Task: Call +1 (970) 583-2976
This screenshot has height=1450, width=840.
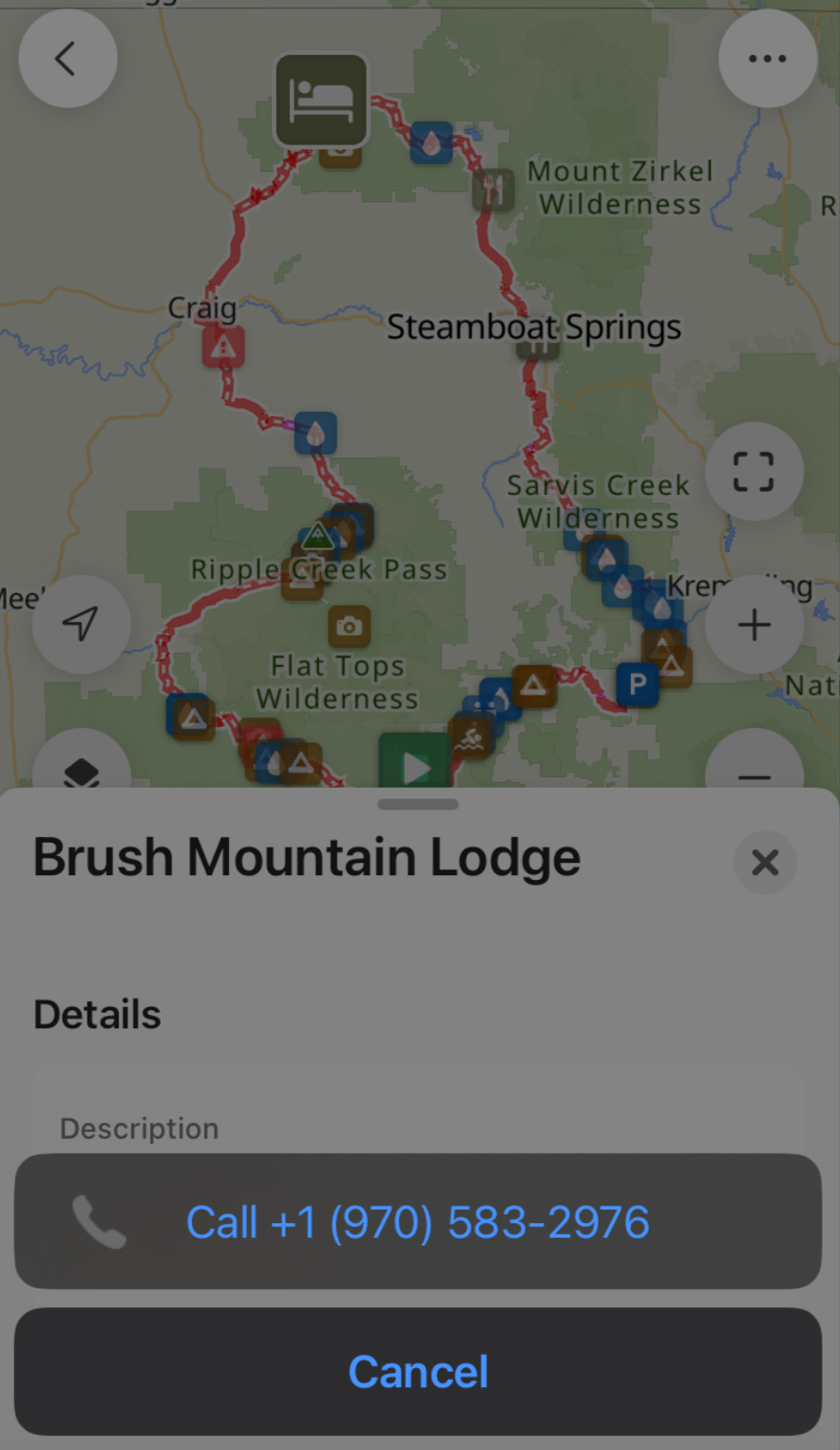Action: click(x=418, y=1222)
